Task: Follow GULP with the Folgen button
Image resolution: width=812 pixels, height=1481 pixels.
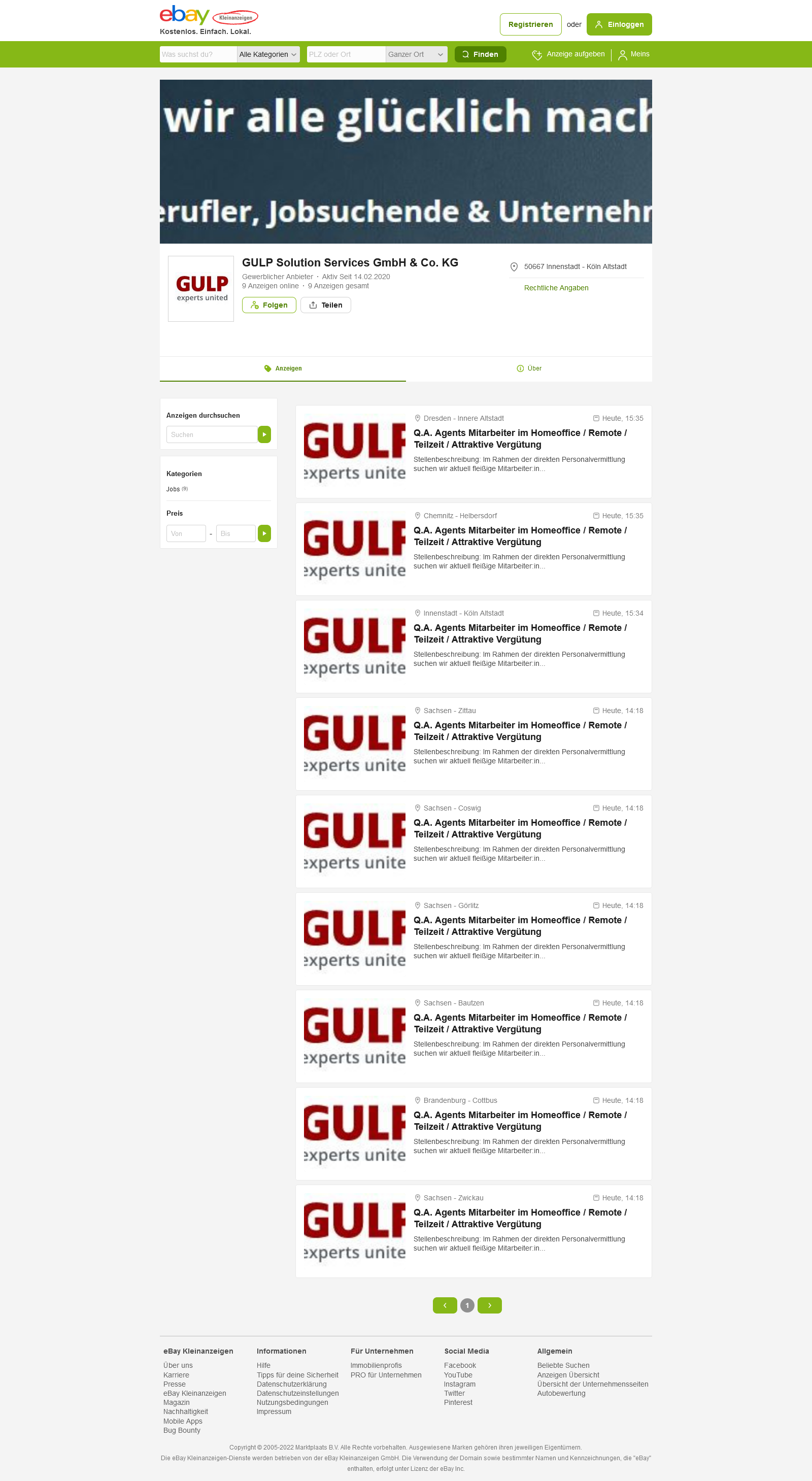Action: (x=268, y=305)
